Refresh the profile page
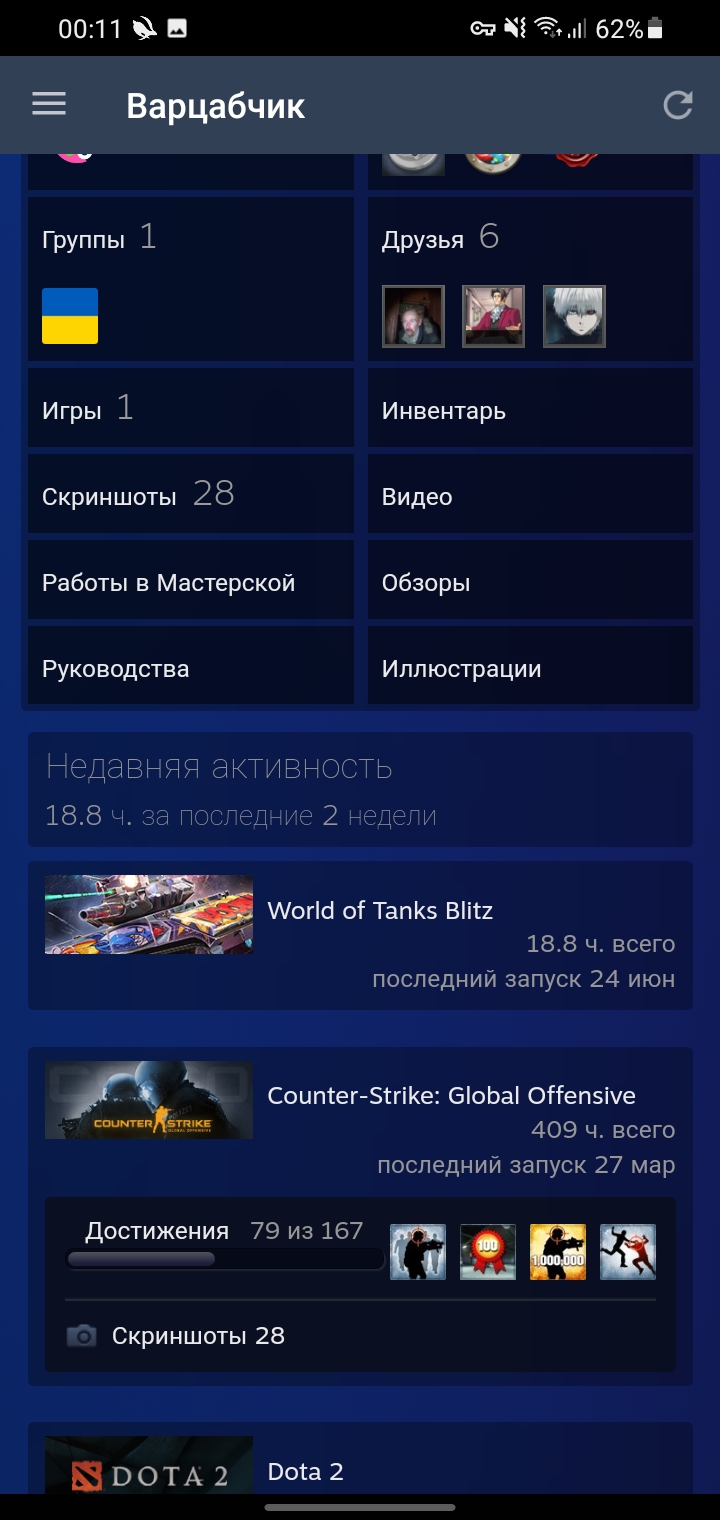 coord(678,105)
